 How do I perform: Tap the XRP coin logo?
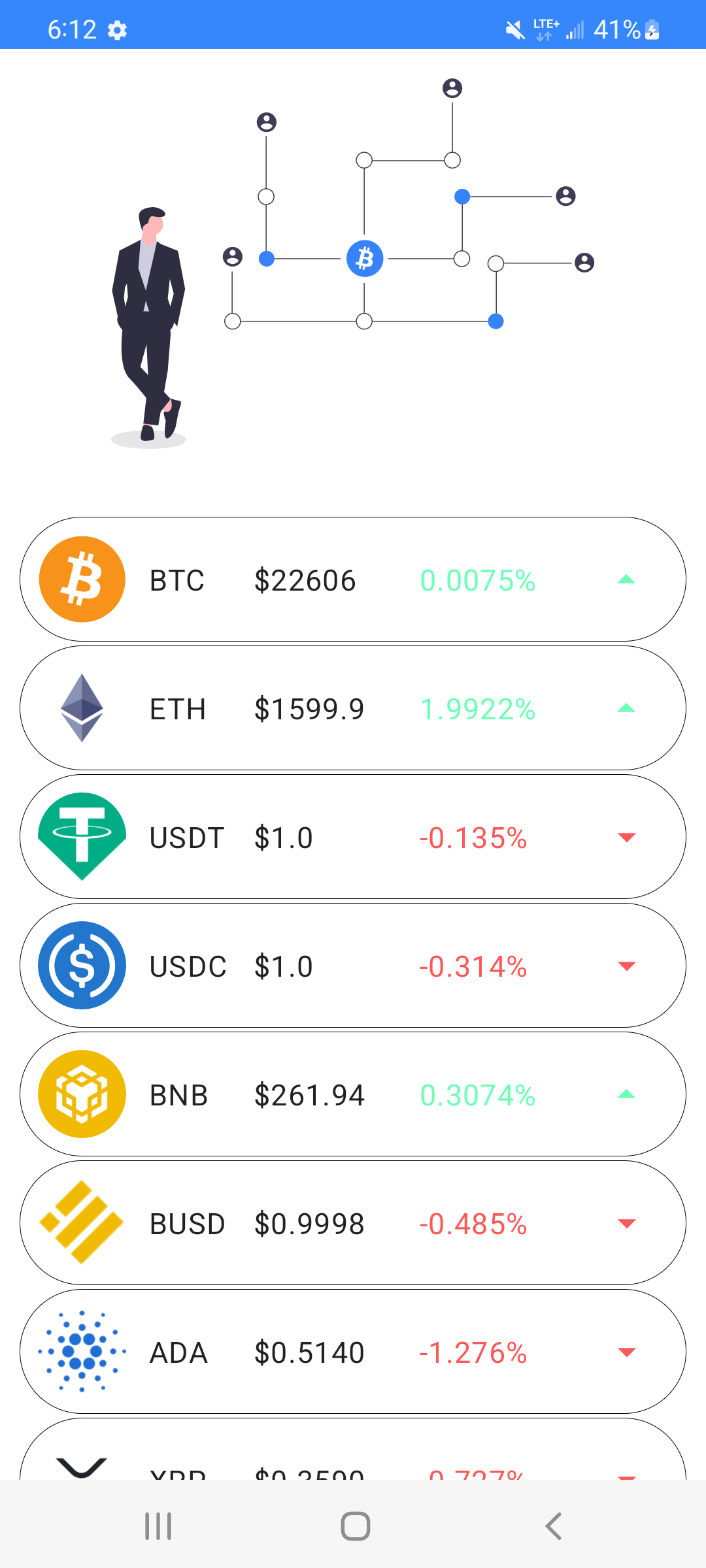[82, 1467]
